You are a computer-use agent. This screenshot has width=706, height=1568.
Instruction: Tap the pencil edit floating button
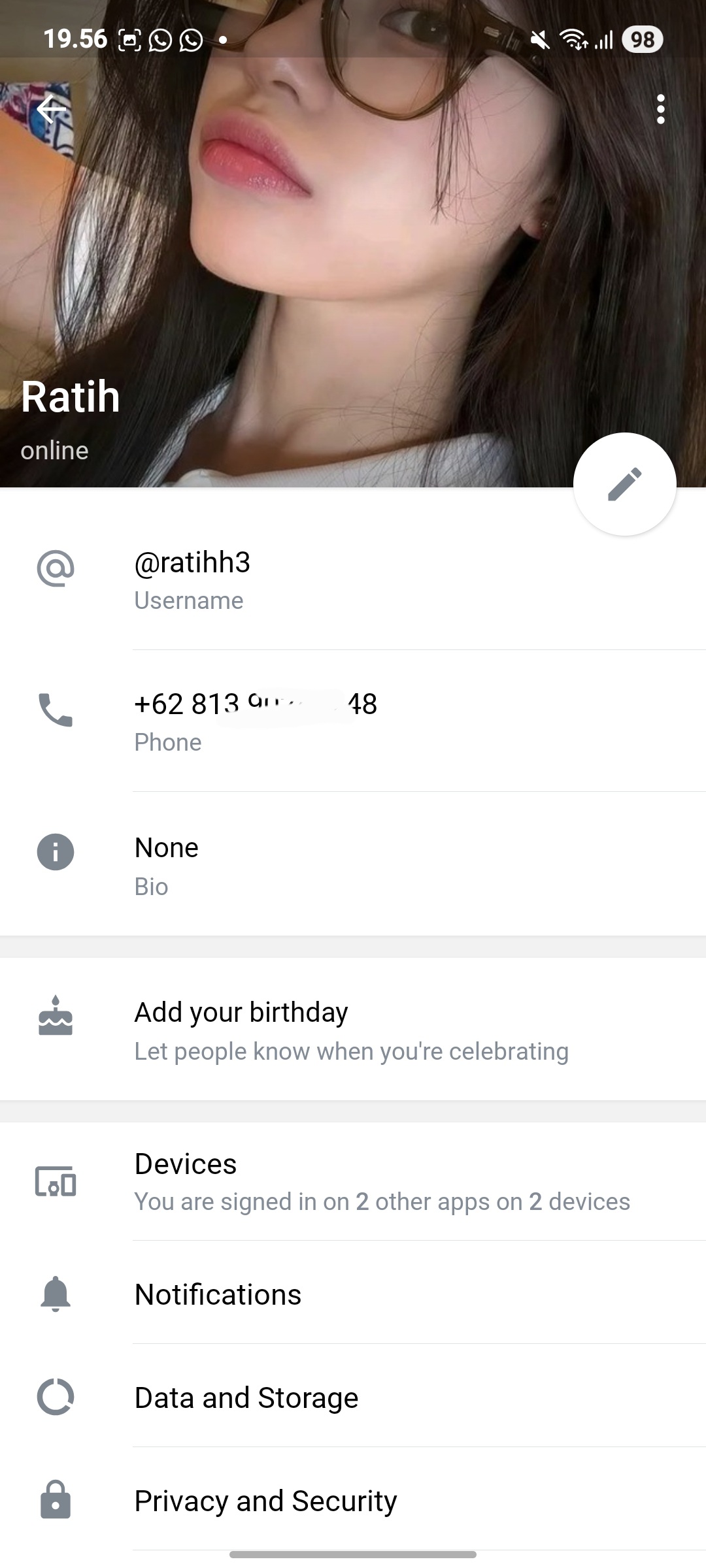tap(624, 484)
